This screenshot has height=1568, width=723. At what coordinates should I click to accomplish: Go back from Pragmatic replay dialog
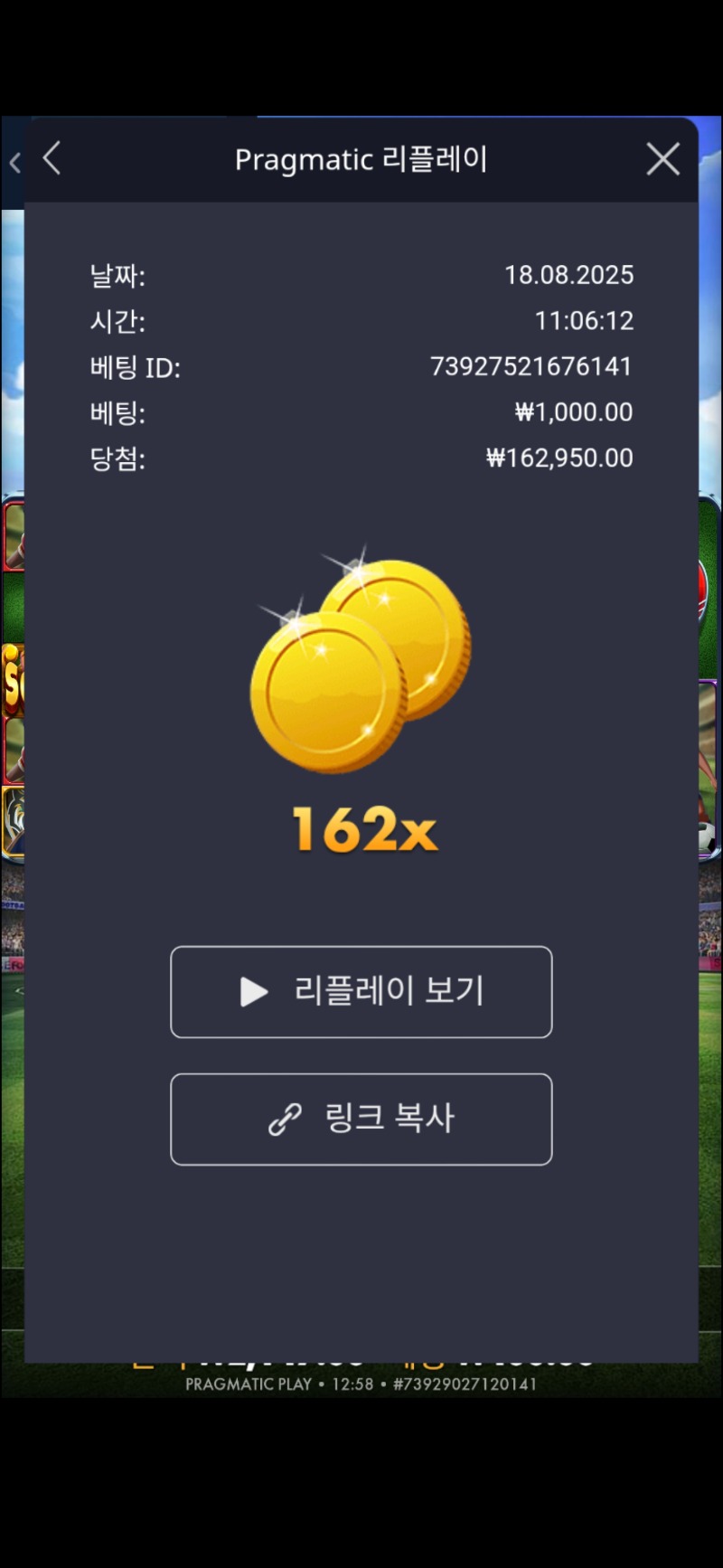(52, 159)
